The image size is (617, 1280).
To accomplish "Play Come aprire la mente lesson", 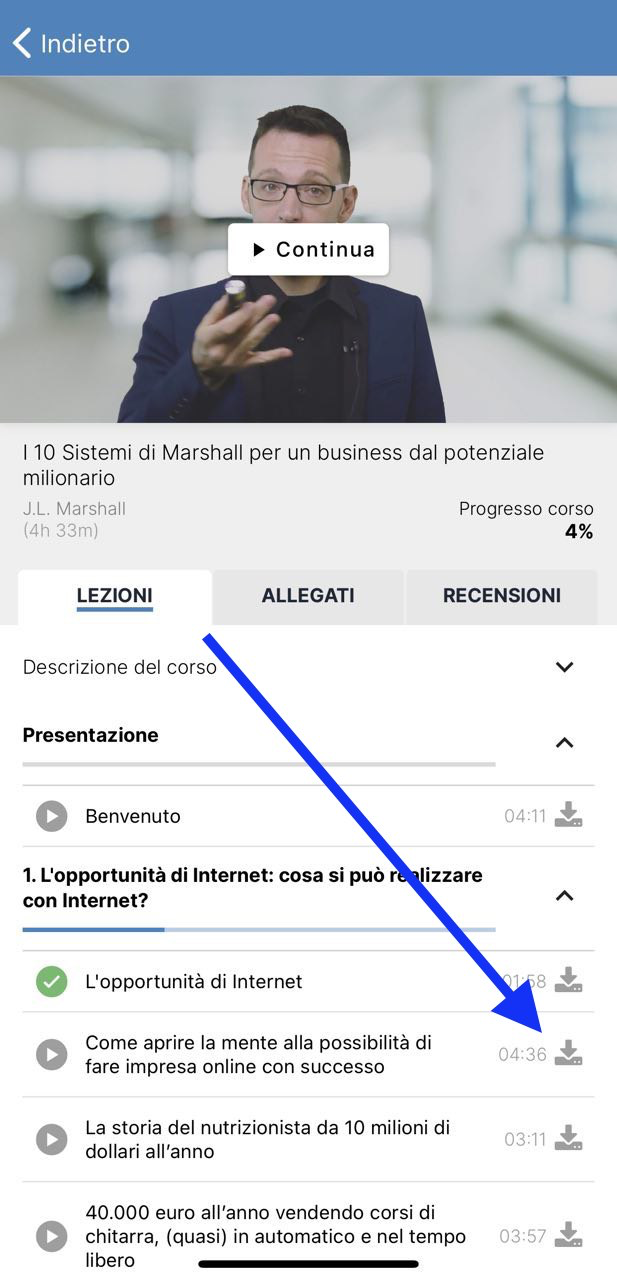I will coord(52,1054).
